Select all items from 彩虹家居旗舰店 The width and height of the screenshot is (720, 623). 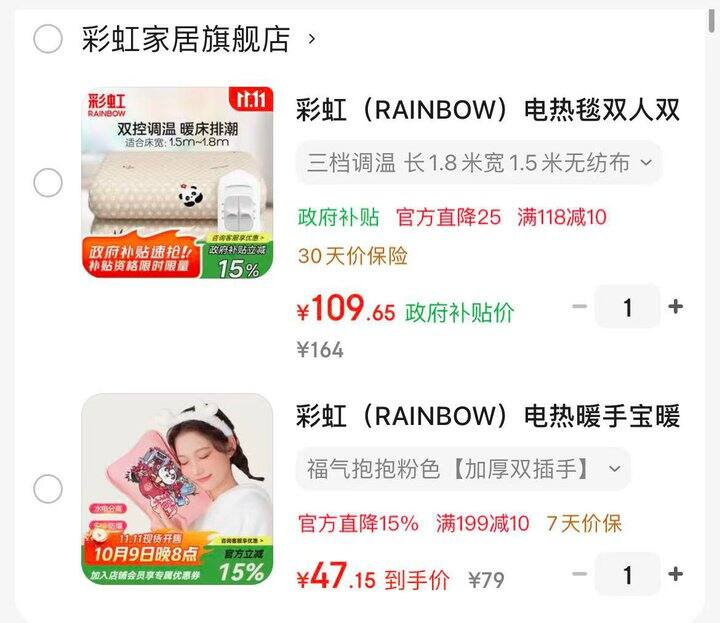pos(48,39)
